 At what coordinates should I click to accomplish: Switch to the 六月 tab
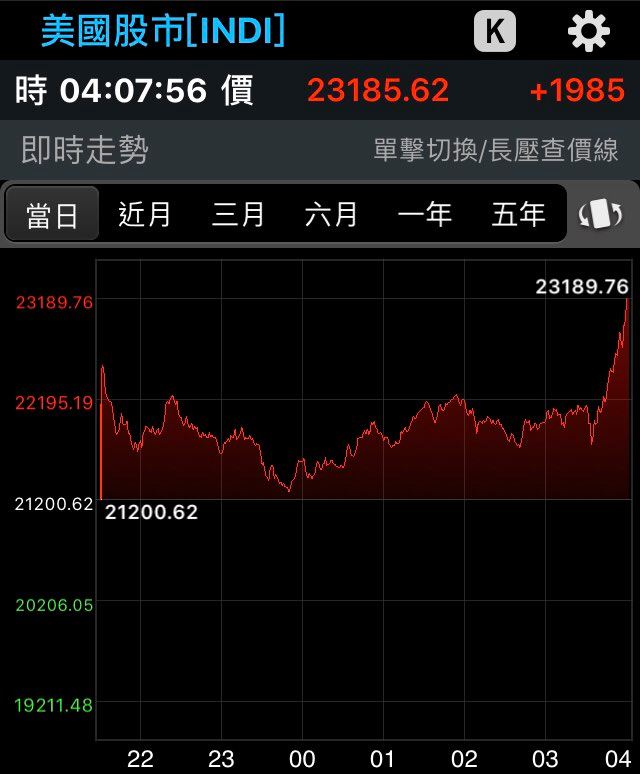pos(331,214)
